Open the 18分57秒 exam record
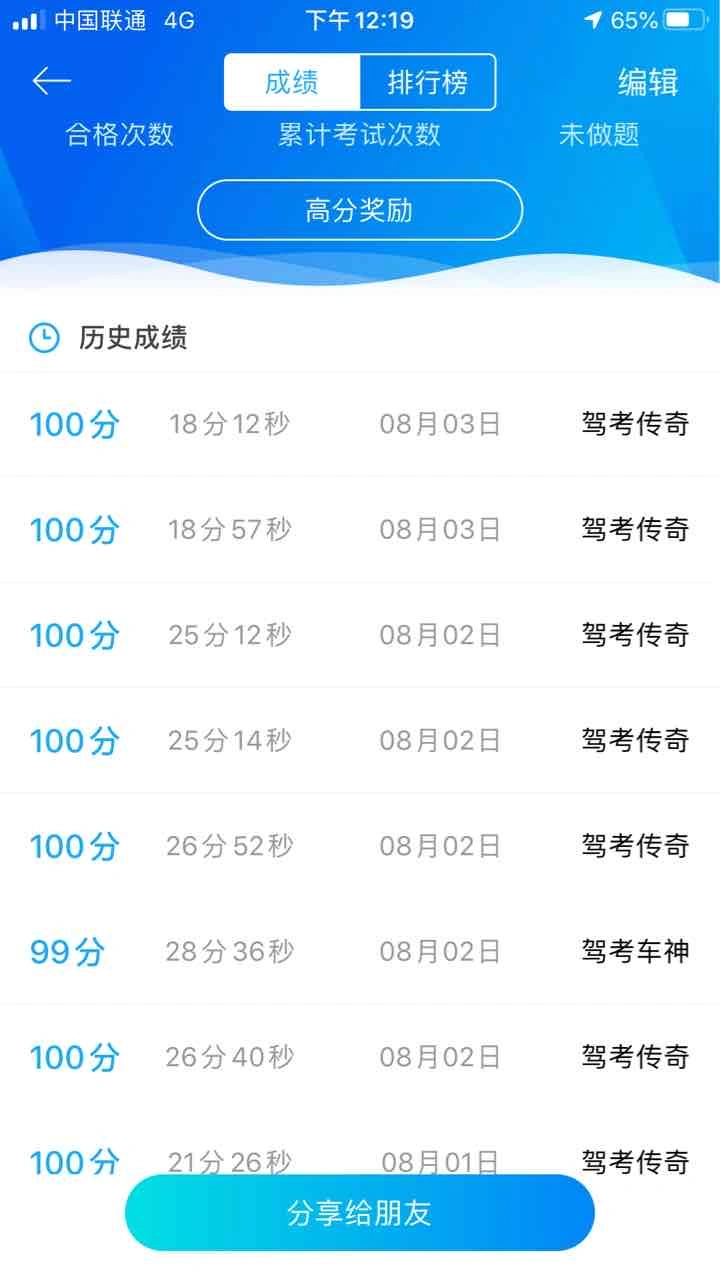This screenshot has height=1280, width=720. 360,530
